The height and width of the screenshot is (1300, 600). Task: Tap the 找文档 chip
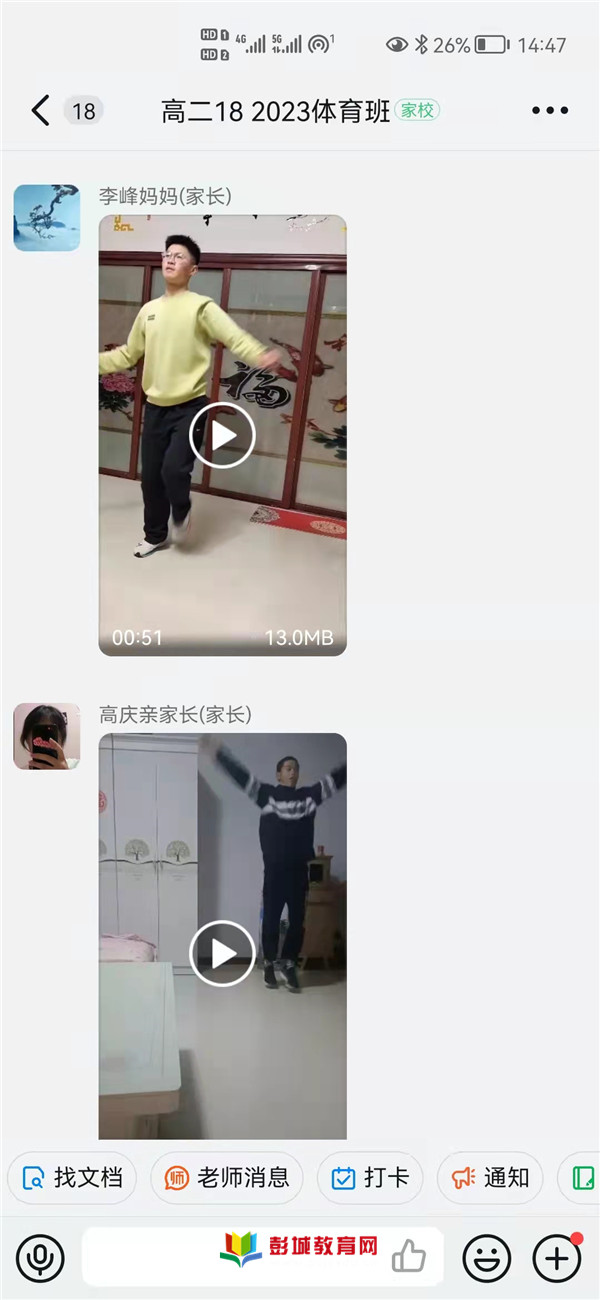pos(72,1178)
